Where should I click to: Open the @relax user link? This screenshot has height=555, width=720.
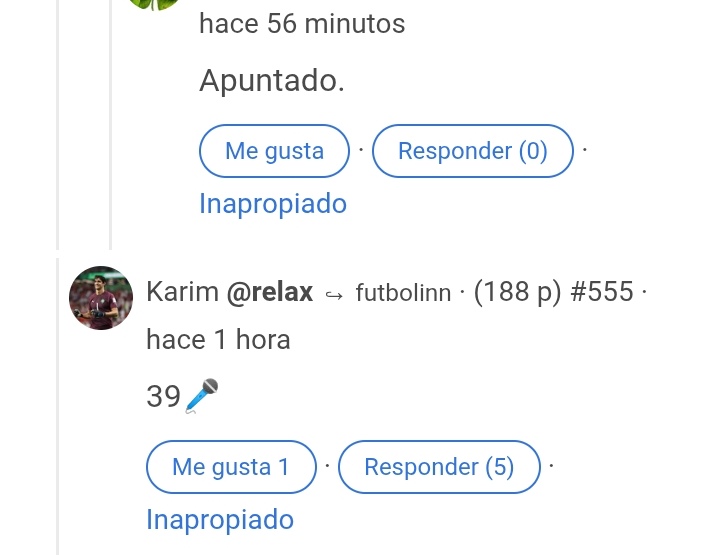[269, 292]
